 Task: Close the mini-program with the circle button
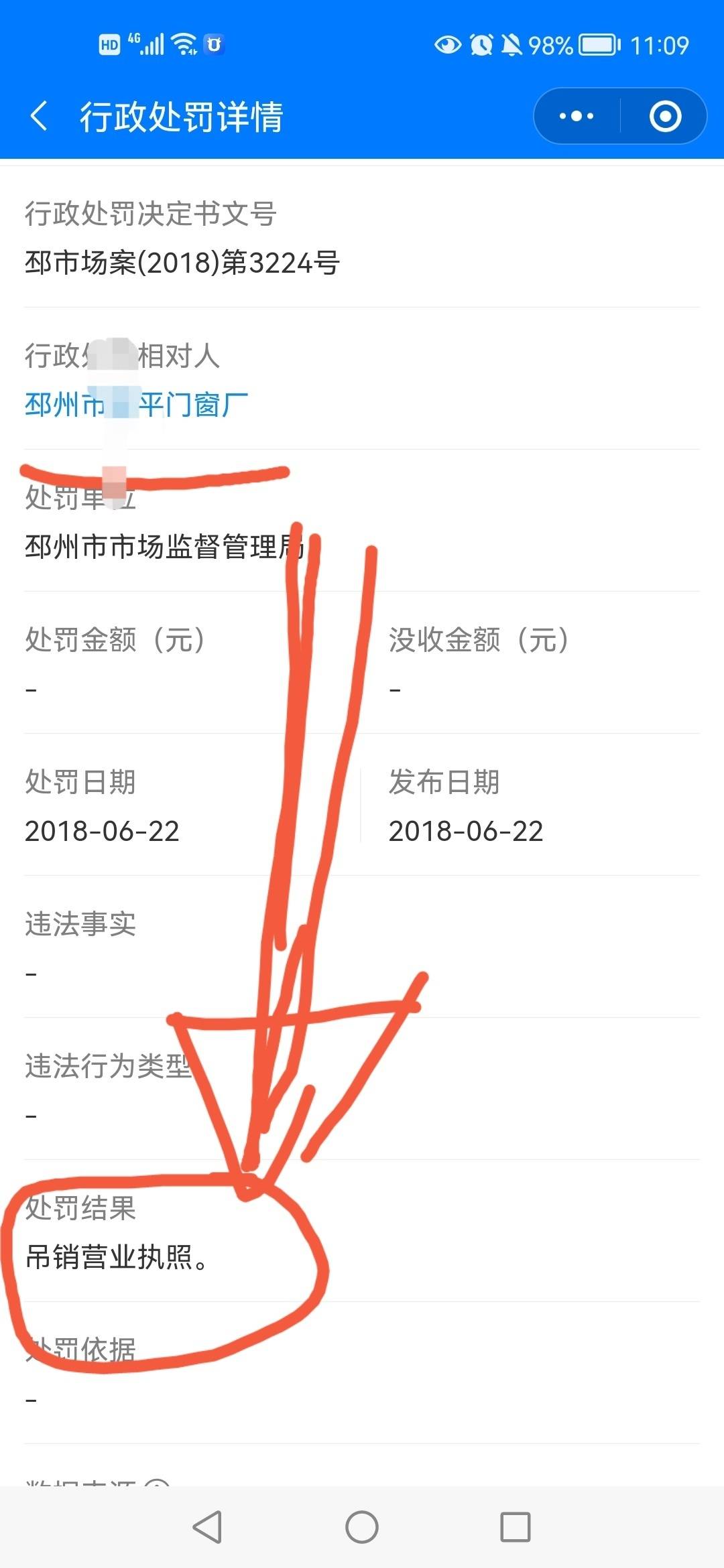(x=665, y=117)
